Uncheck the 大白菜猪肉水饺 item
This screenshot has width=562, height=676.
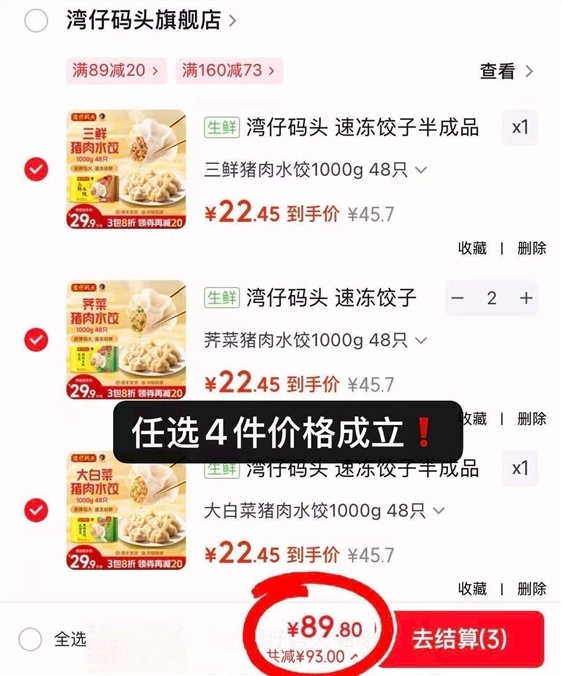[x=36, y=510]
